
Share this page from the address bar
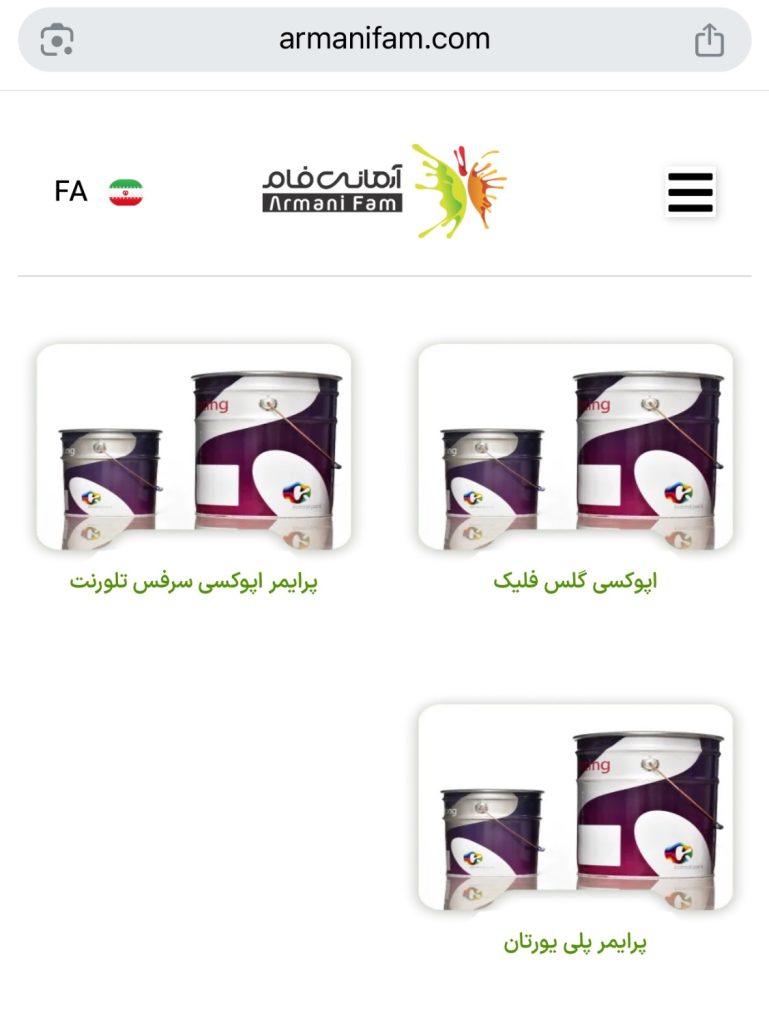tap(709, 40)
